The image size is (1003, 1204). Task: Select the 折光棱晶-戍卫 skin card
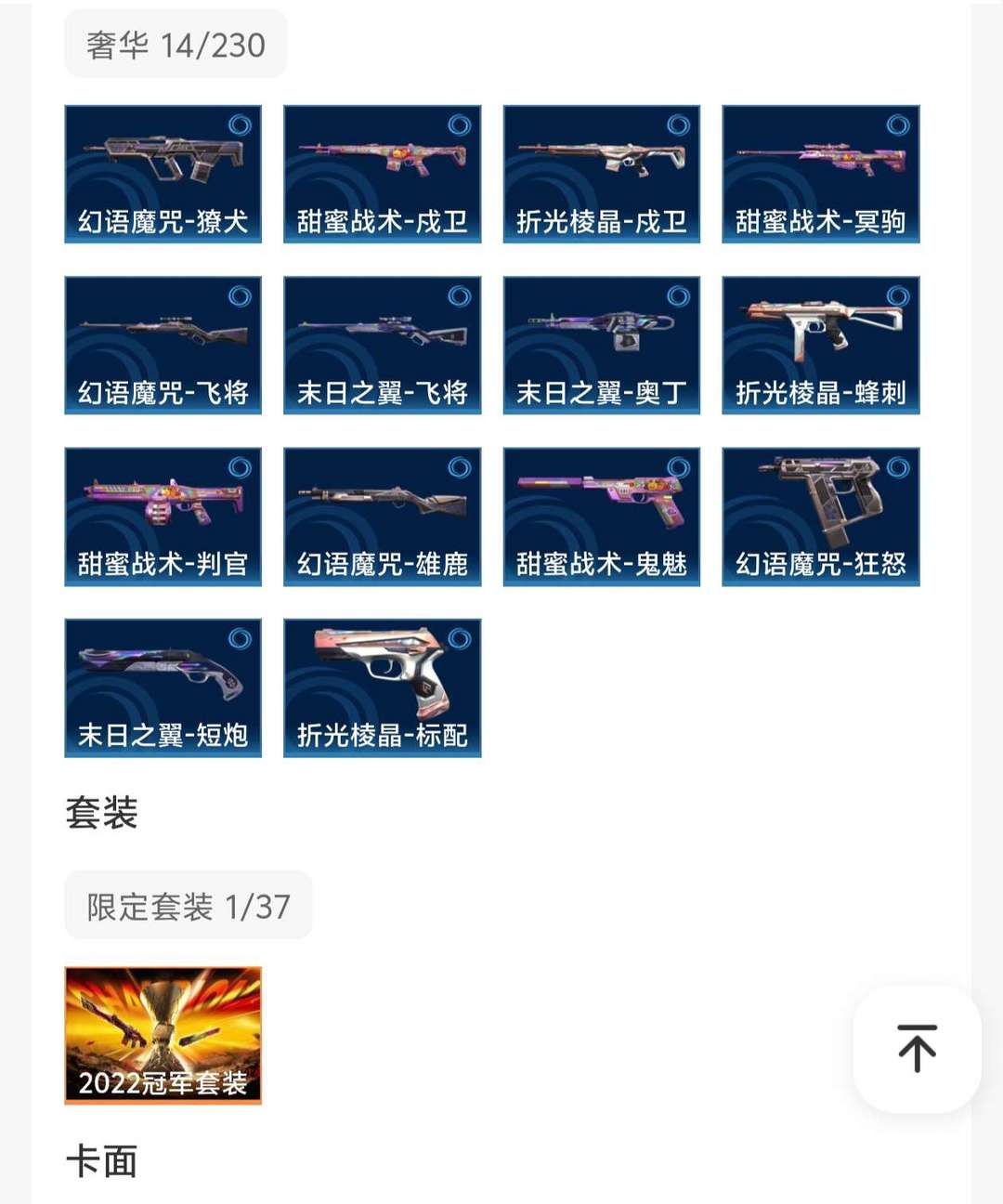coord(601,175)
